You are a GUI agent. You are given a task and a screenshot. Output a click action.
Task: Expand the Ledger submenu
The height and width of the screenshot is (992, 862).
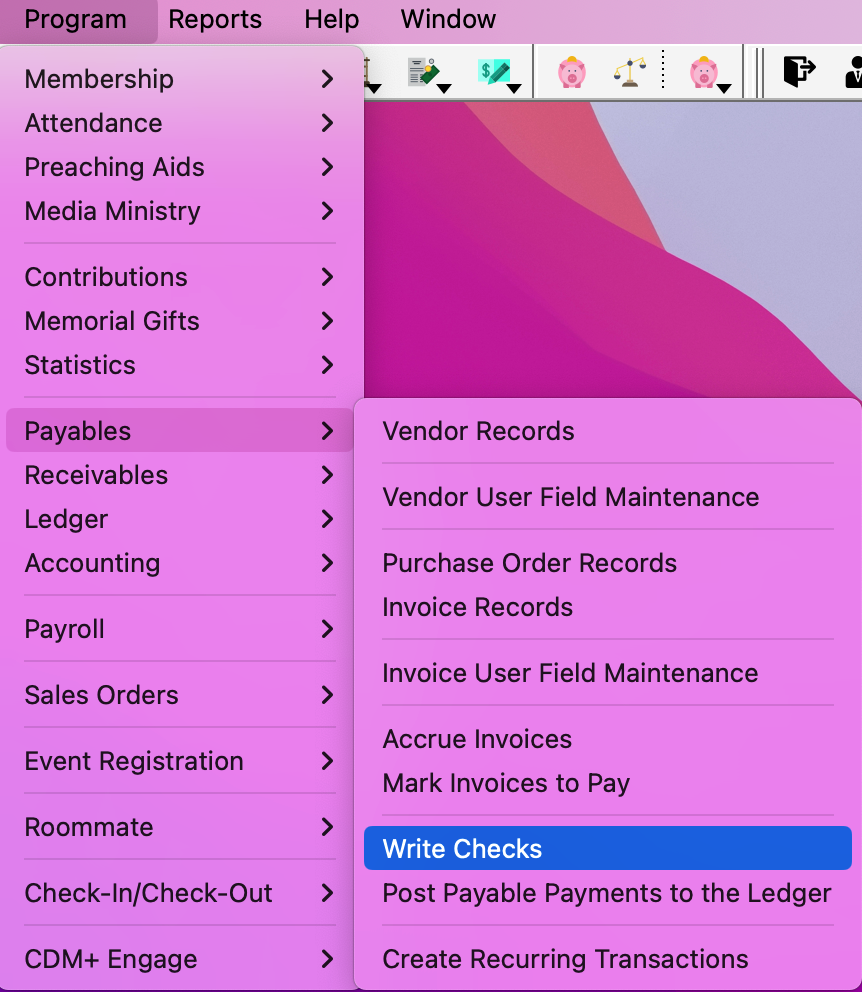coord(66,519)
